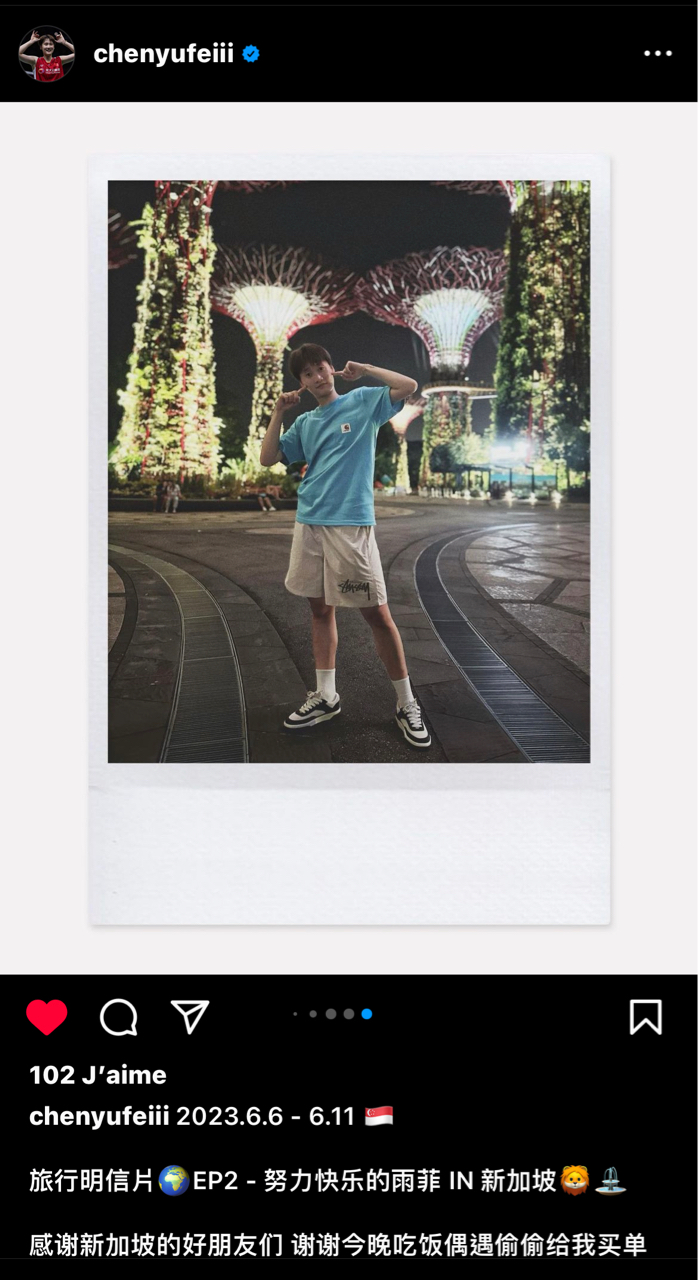The width and height of the screenshot is (698, 1280).
Task: Open the three-dot overflow menu
Action: tap(657, 54)
